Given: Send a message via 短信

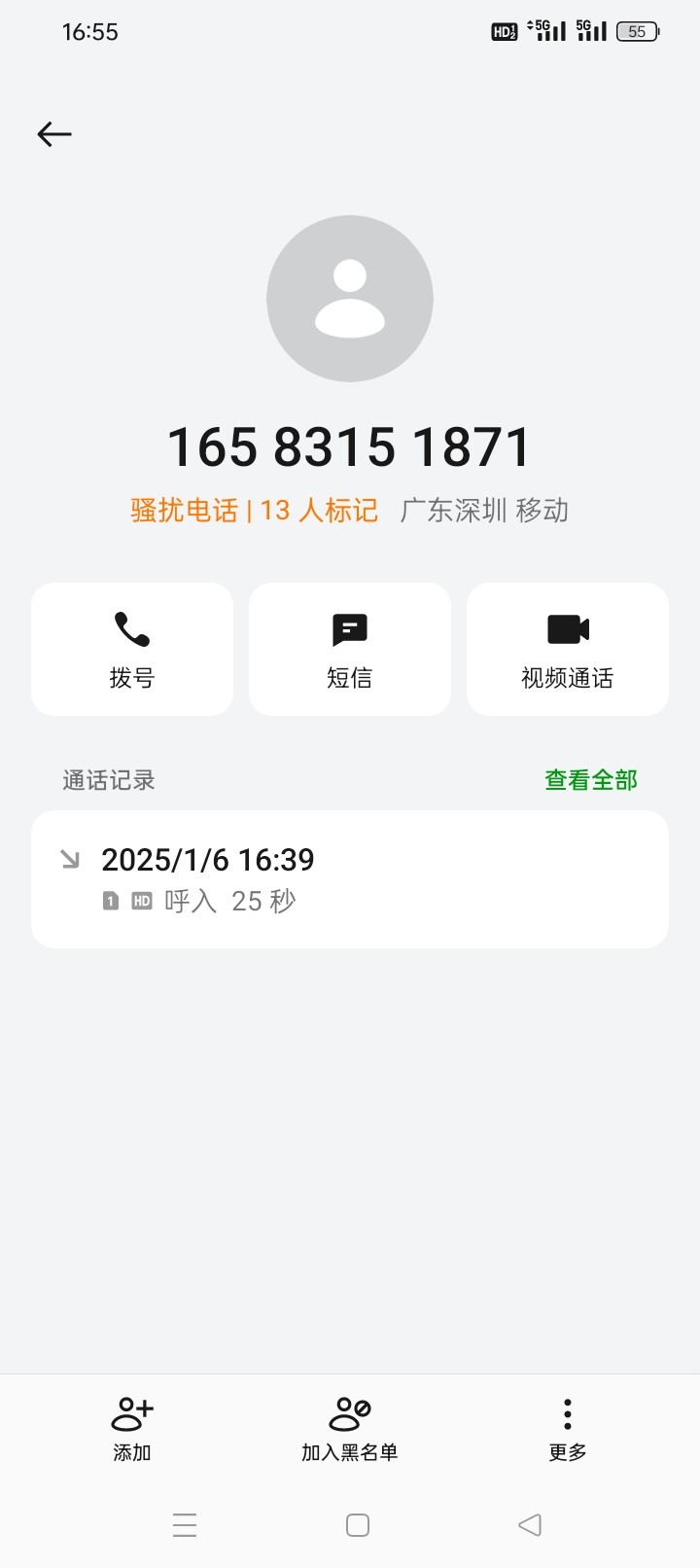Looking at the screenshot, I should [x=350, y=649].
